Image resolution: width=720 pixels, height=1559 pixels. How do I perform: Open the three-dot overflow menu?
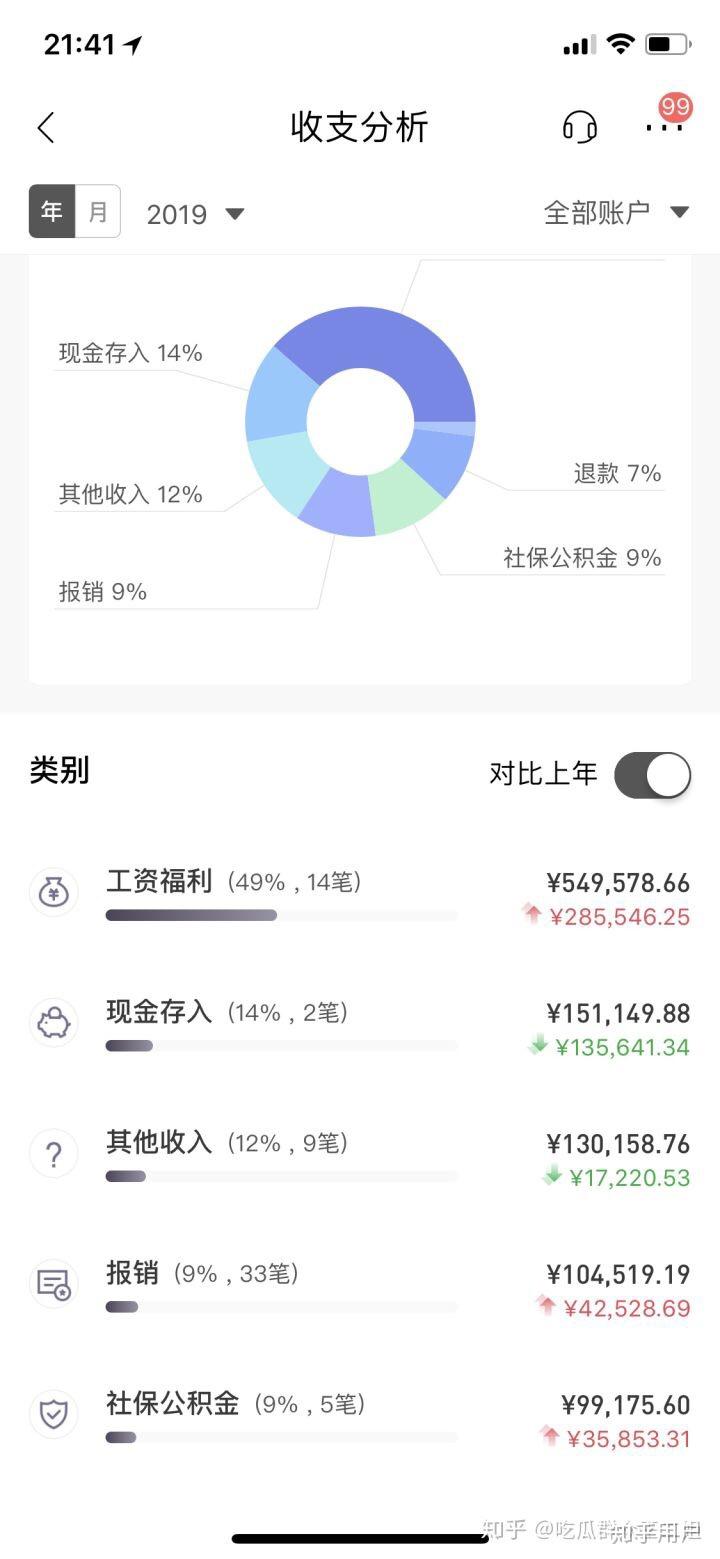[x=664, y=128]
